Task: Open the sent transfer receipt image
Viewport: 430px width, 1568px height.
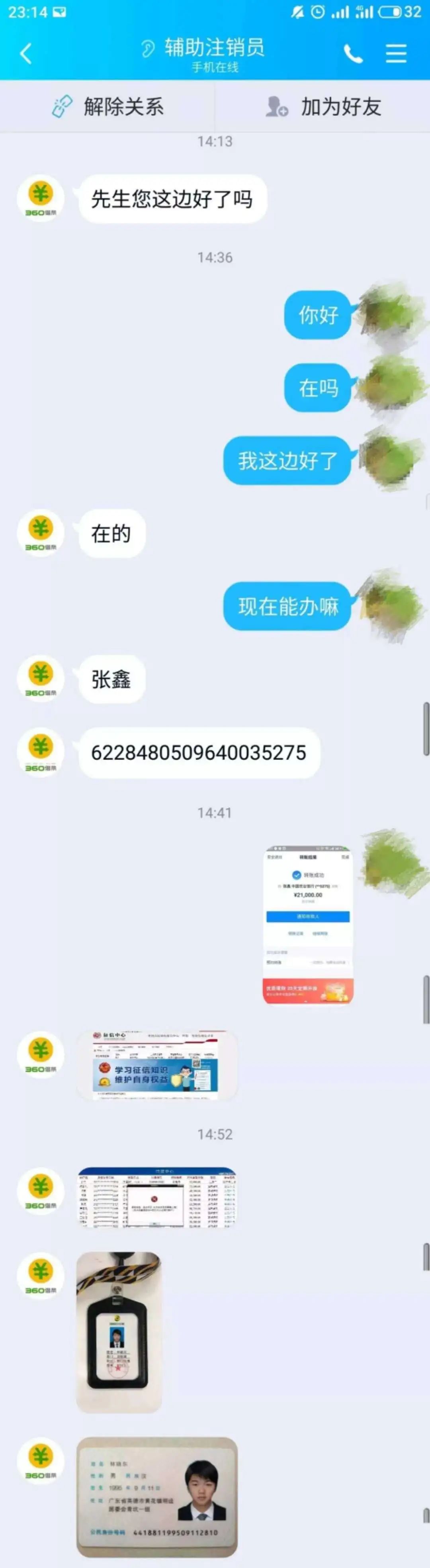Action: coord(308,925)
